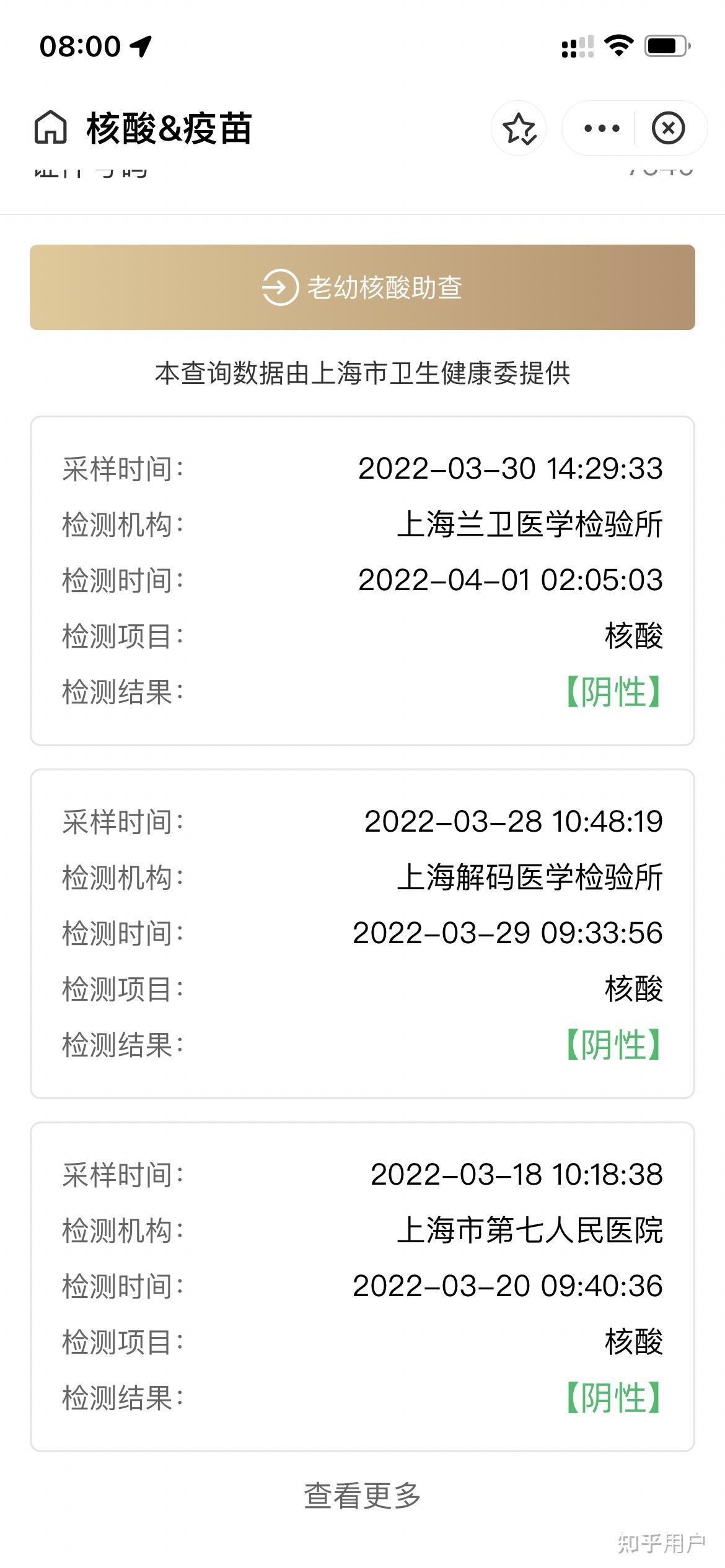Open 老幼核酸助查 assistance button
The height and width of the screenshot is (1568, 725).
tap(362, 287)
